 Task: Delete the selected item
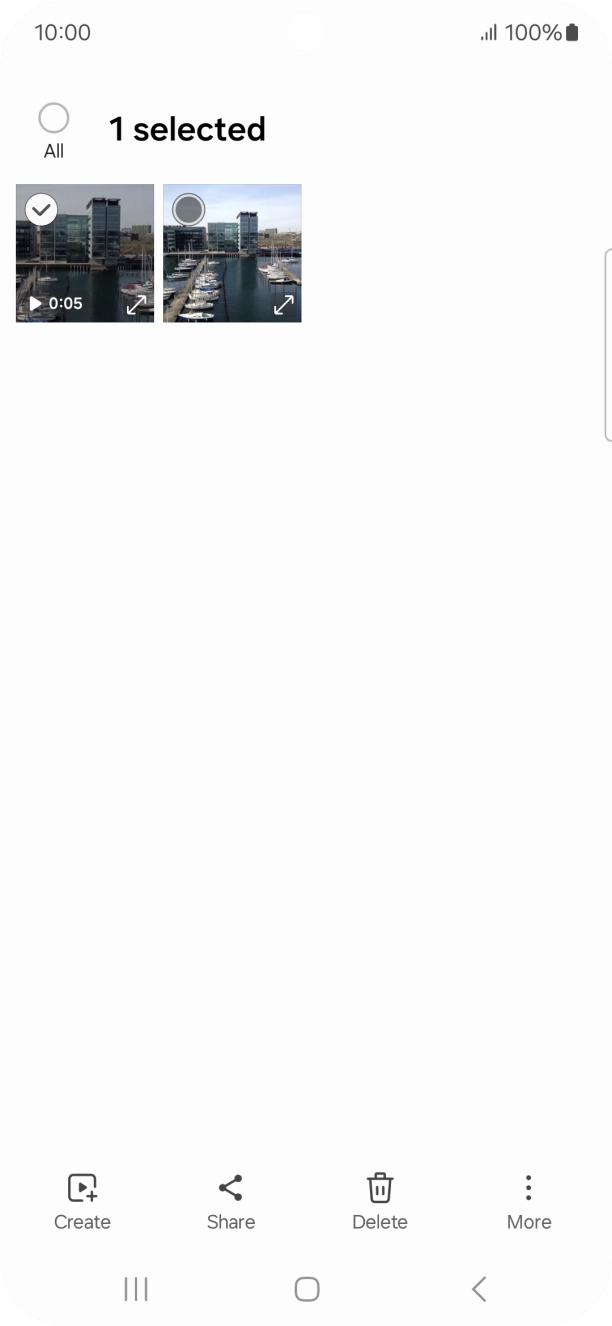380,1201
